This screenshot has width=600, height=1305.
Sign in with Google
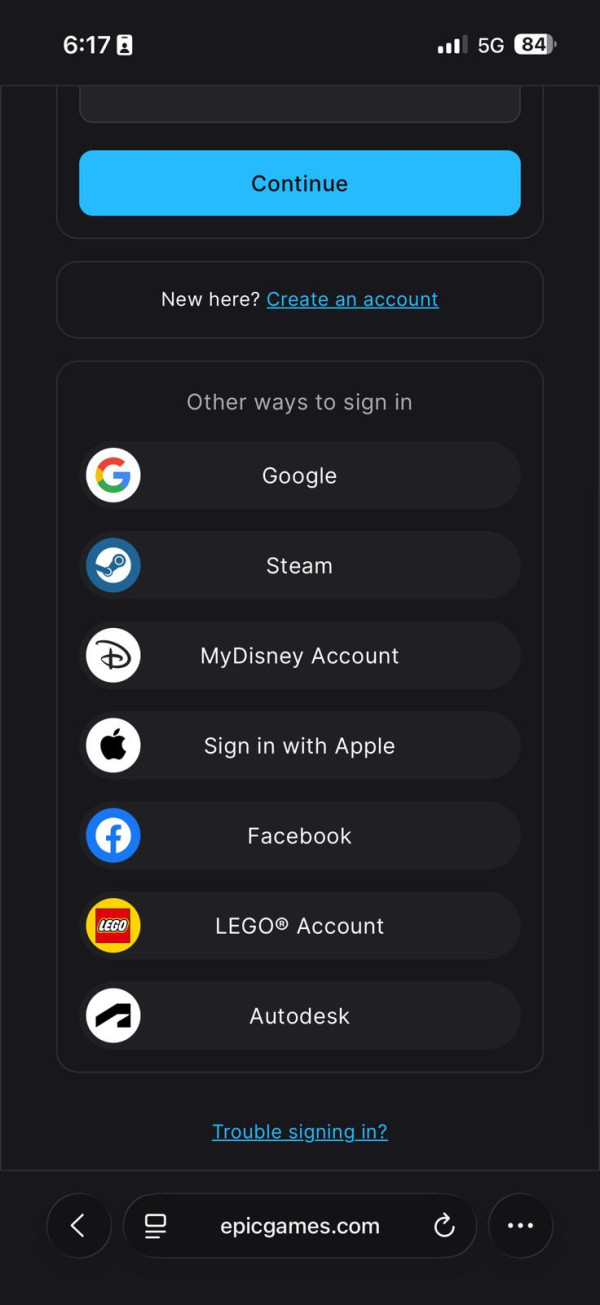(x=300, y=476)
